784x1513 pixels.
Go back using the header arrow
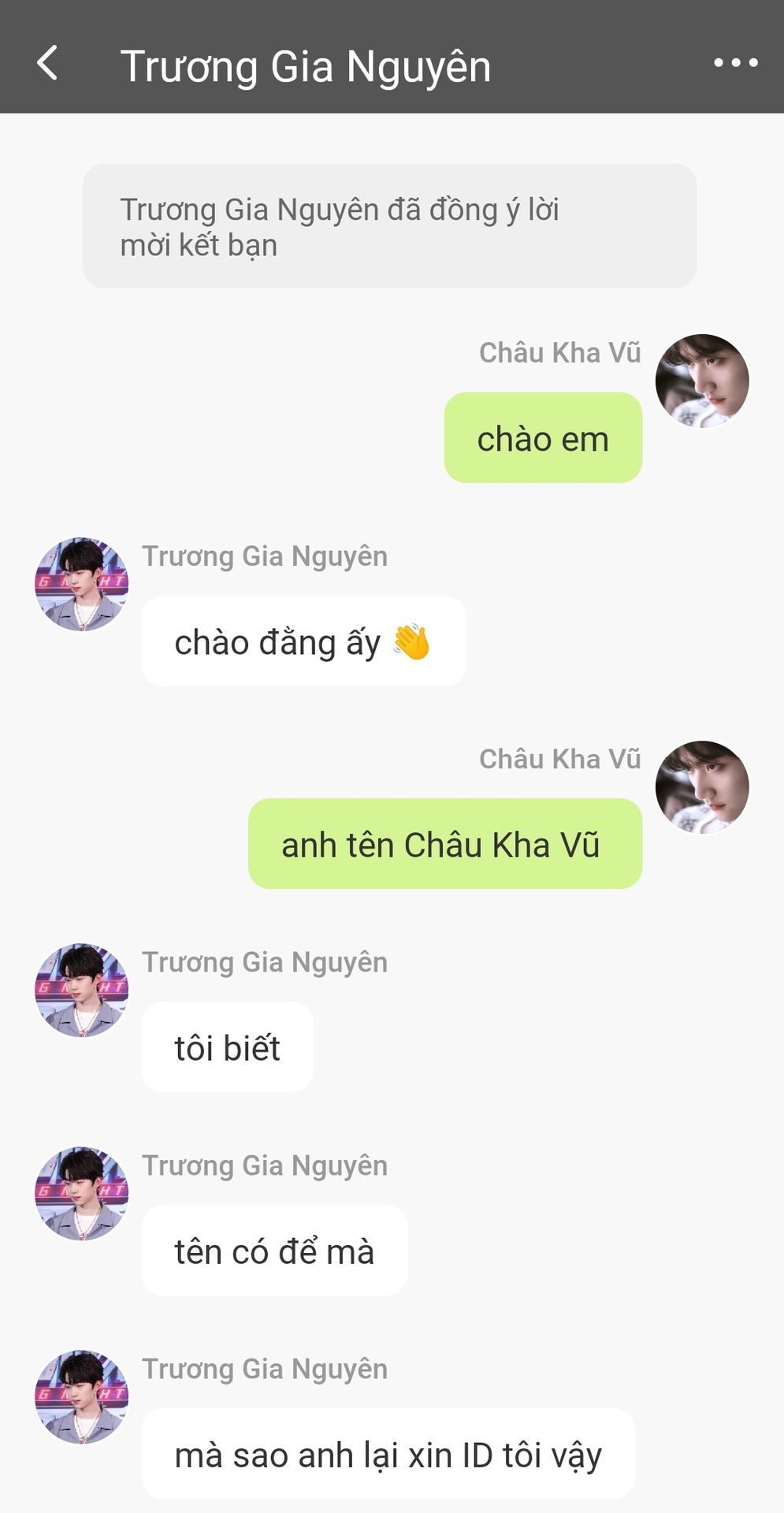coord(47,63)
